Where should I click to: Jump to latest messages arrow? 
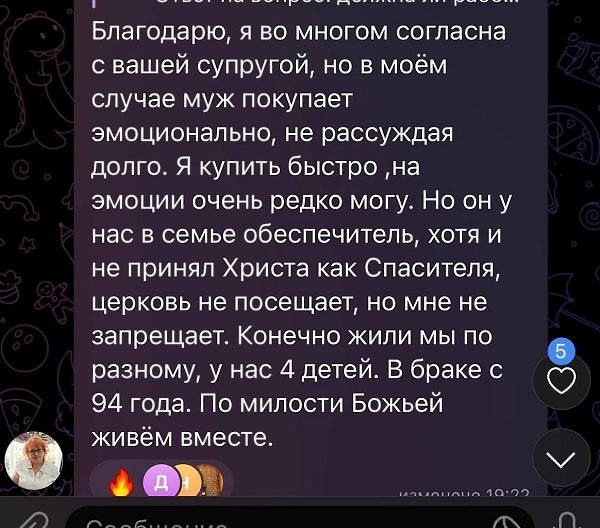coord(562,458)
